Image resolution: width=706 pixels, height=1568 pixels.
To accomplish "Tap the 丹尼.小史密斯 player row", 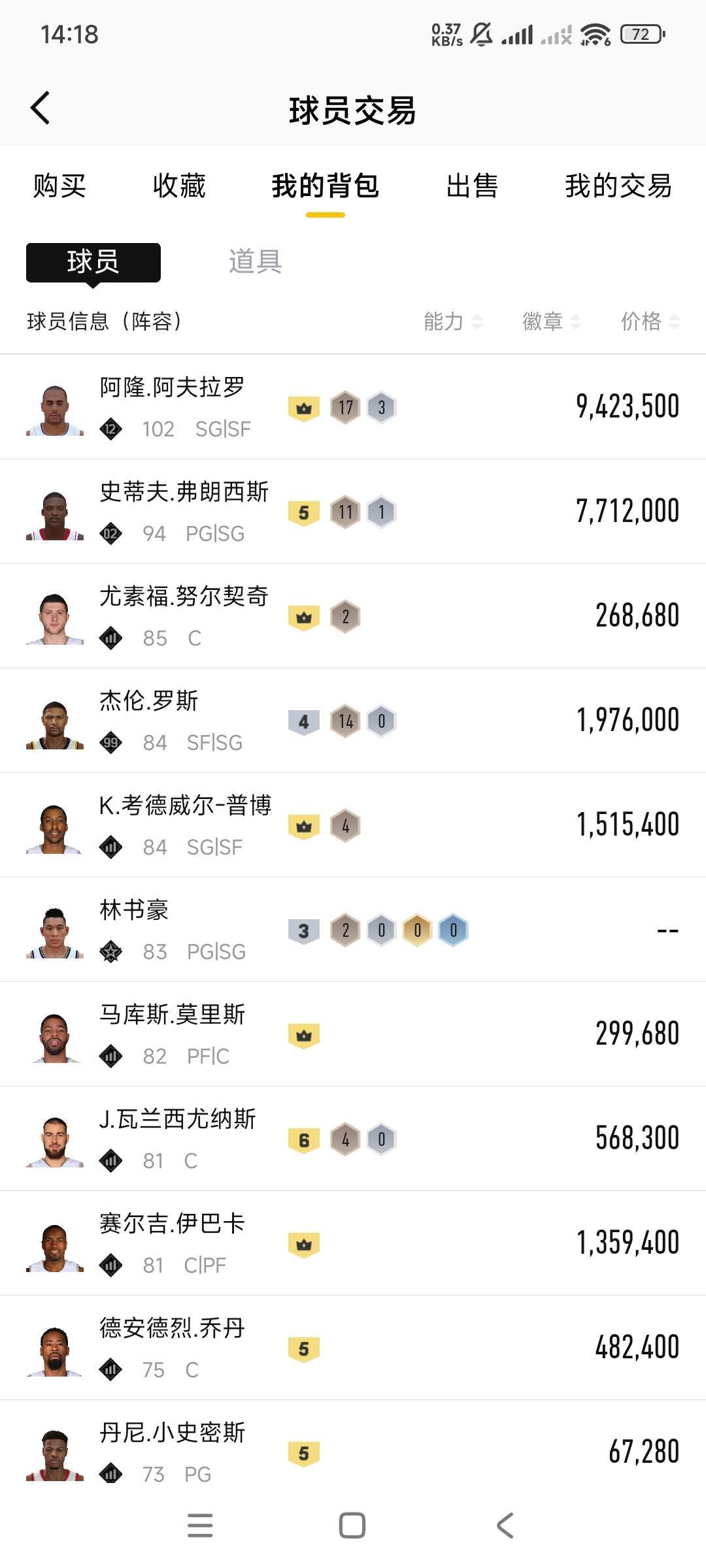I will click(x=353, y=1451).
